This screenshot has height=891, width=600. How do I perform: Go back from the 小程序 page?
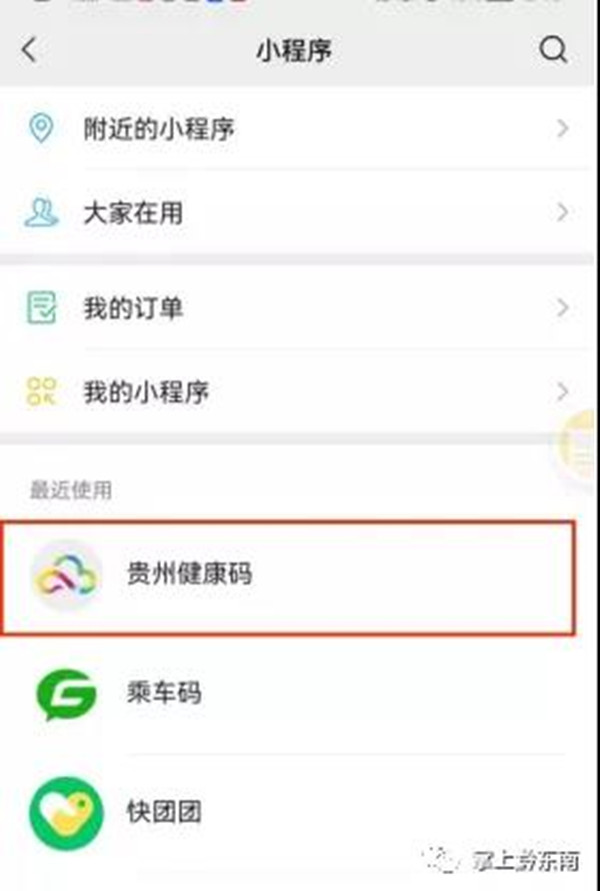coord(29,50)
